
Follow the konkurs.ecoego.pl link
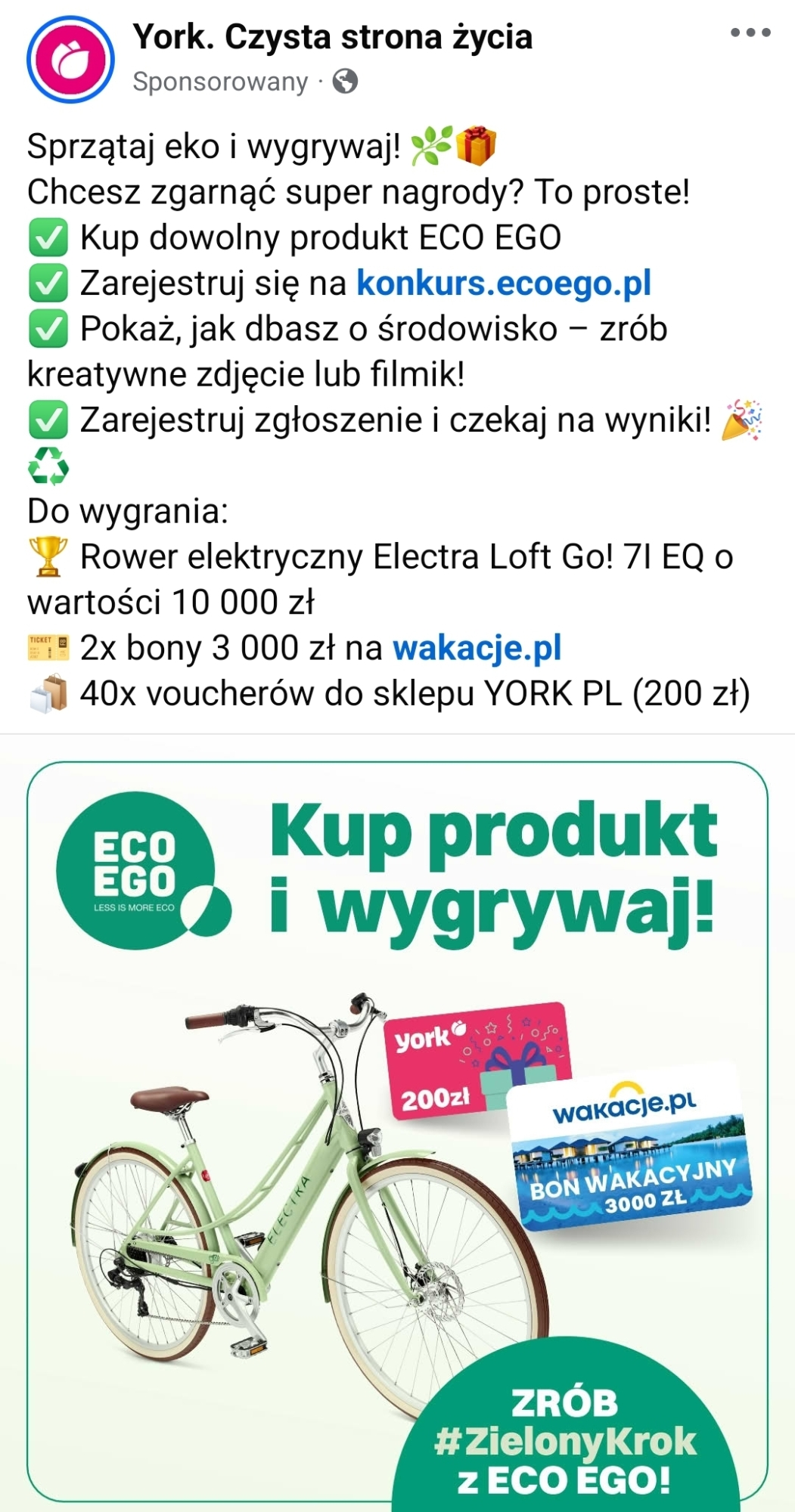(x=503, y=283)
